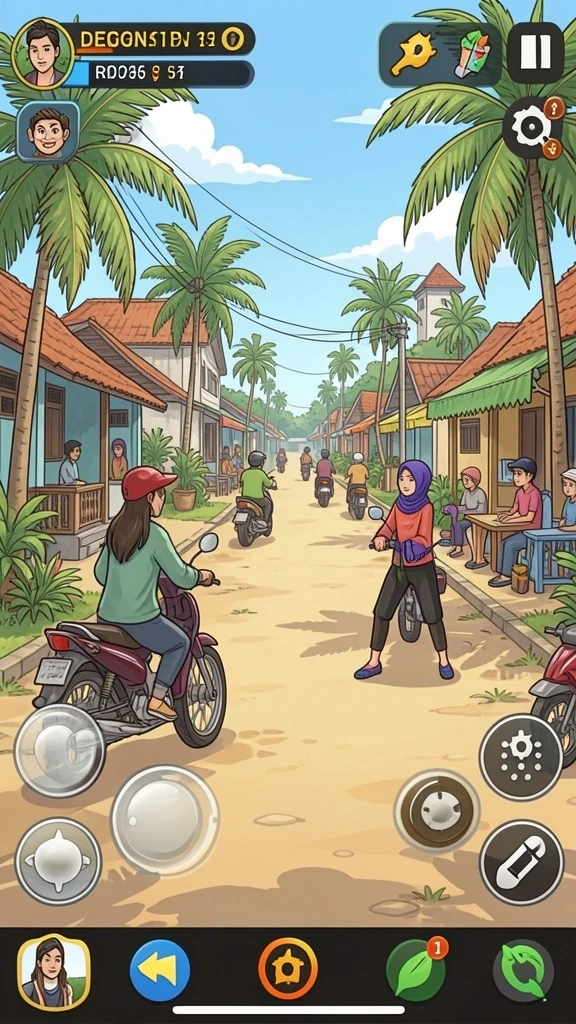Screen dimensions: 576x1024
Task: Open the character portrait in the bottom bar
Action: [54, 972]
